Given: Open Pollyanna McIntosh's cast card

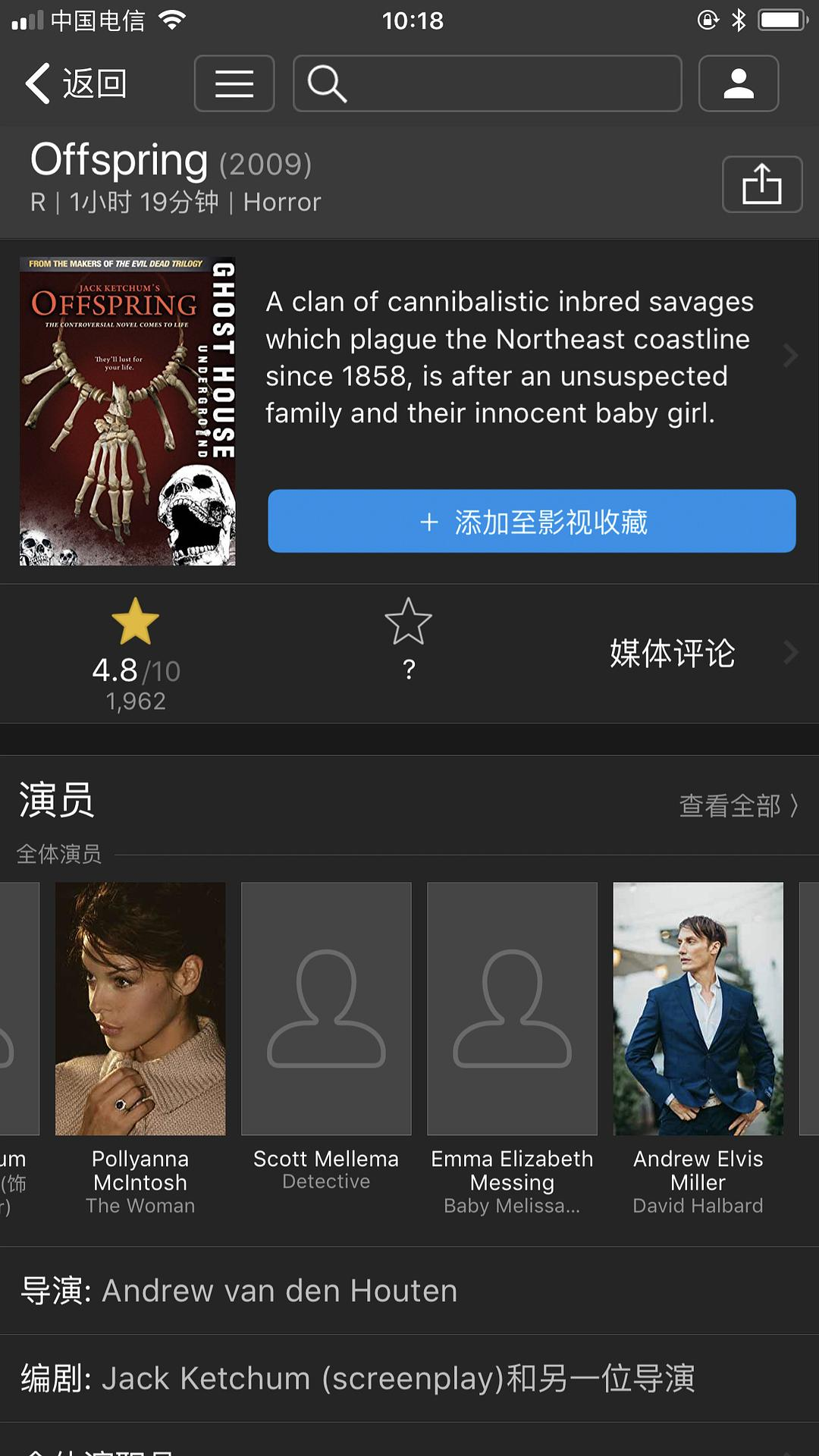Looking at the screenshot, I should tap(140, 1046).
